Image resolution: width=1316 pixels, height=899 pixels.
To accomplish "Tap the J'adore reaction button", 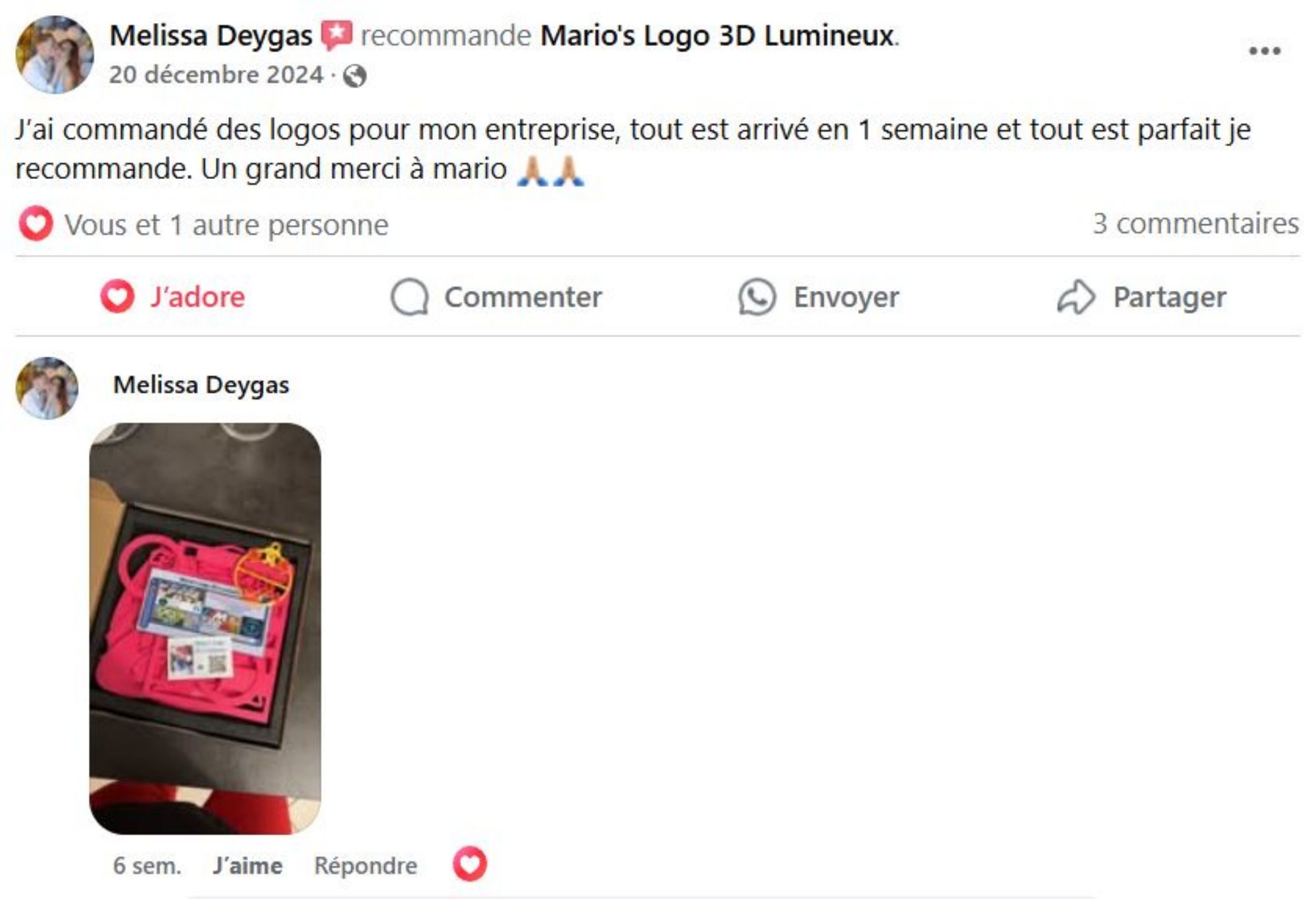I will [x=173, y=297].
